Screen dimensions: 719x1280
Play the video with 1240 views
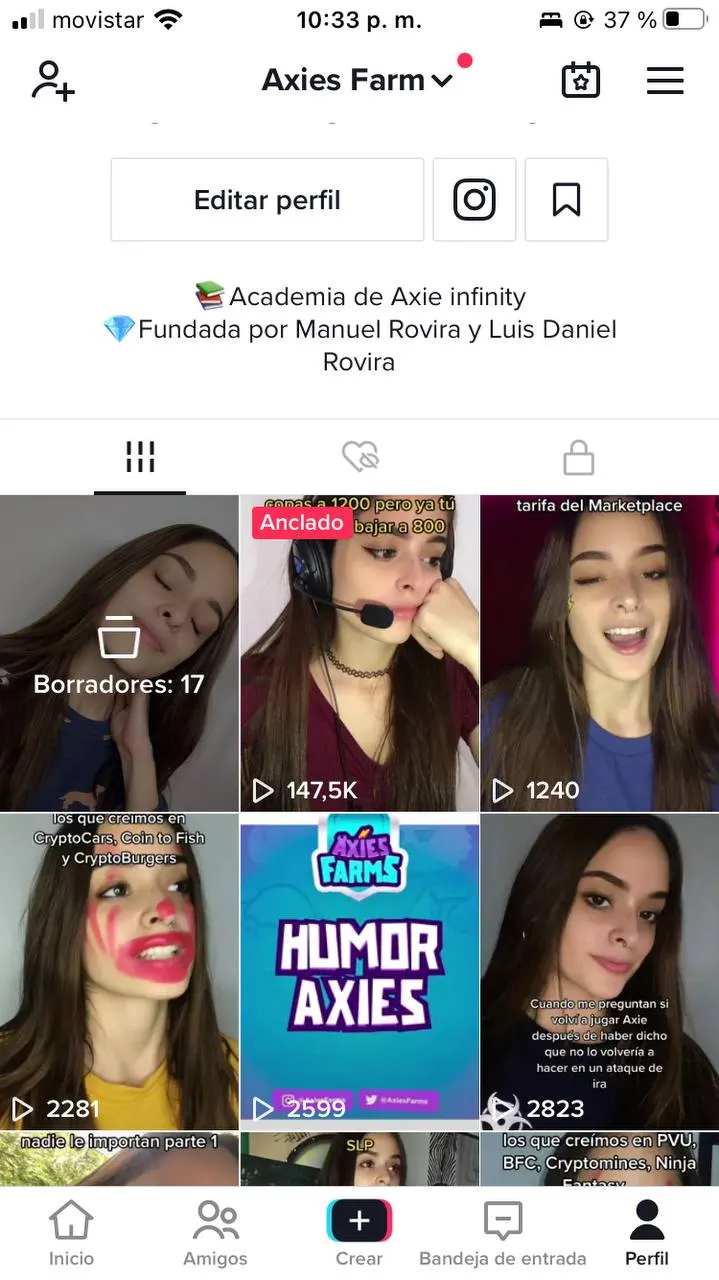(x=600, y=653)
